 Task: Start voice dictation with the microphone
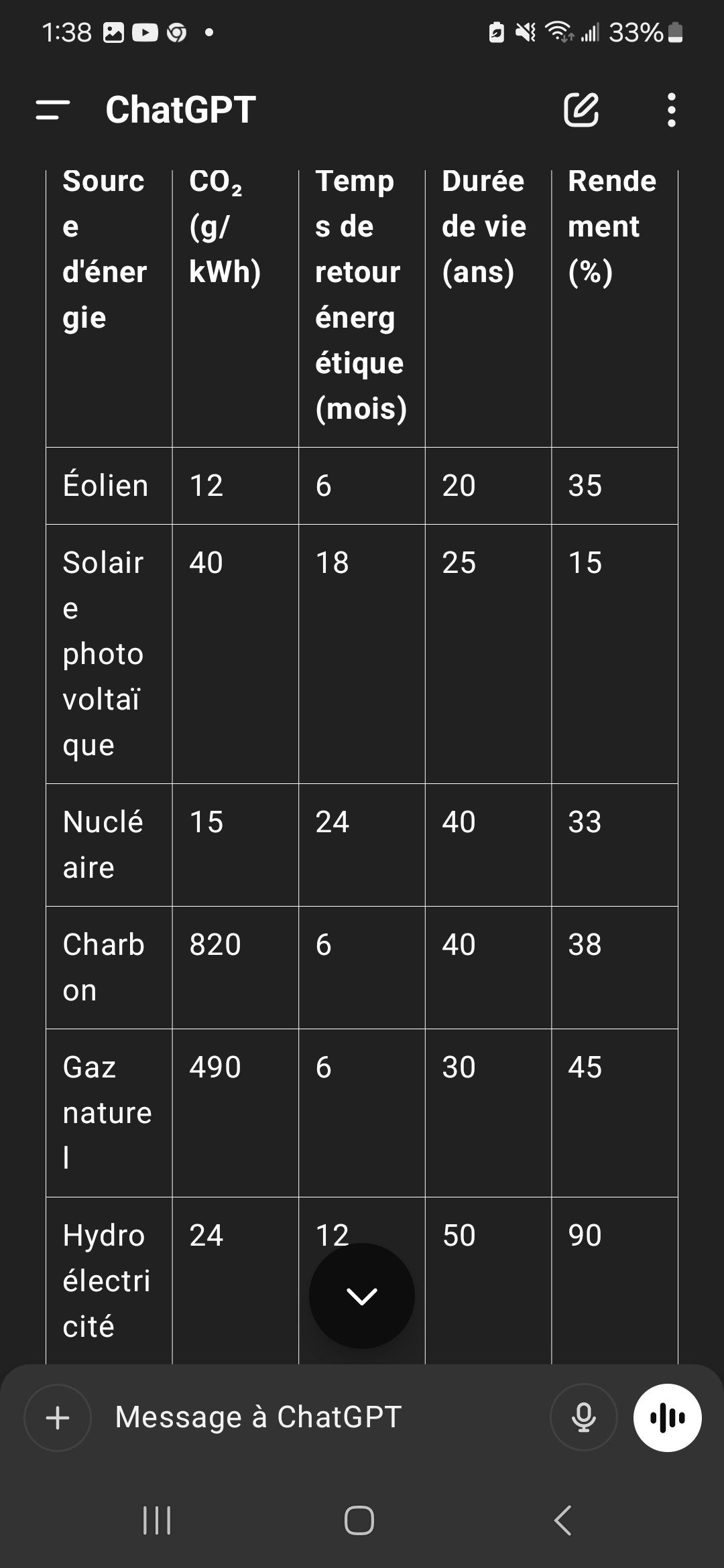(583, 1418)
